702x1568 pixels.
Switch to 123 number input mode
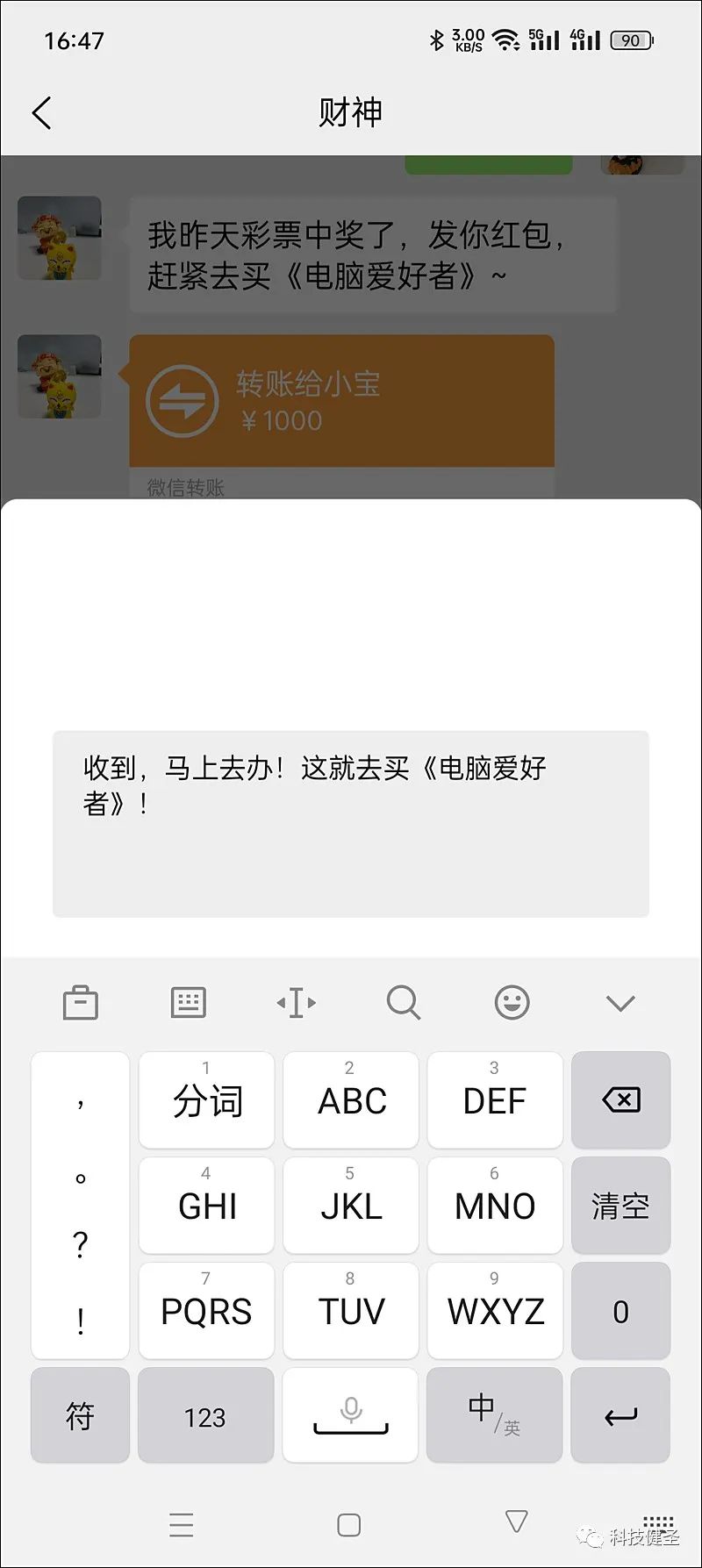click(x=206, y=1415)
